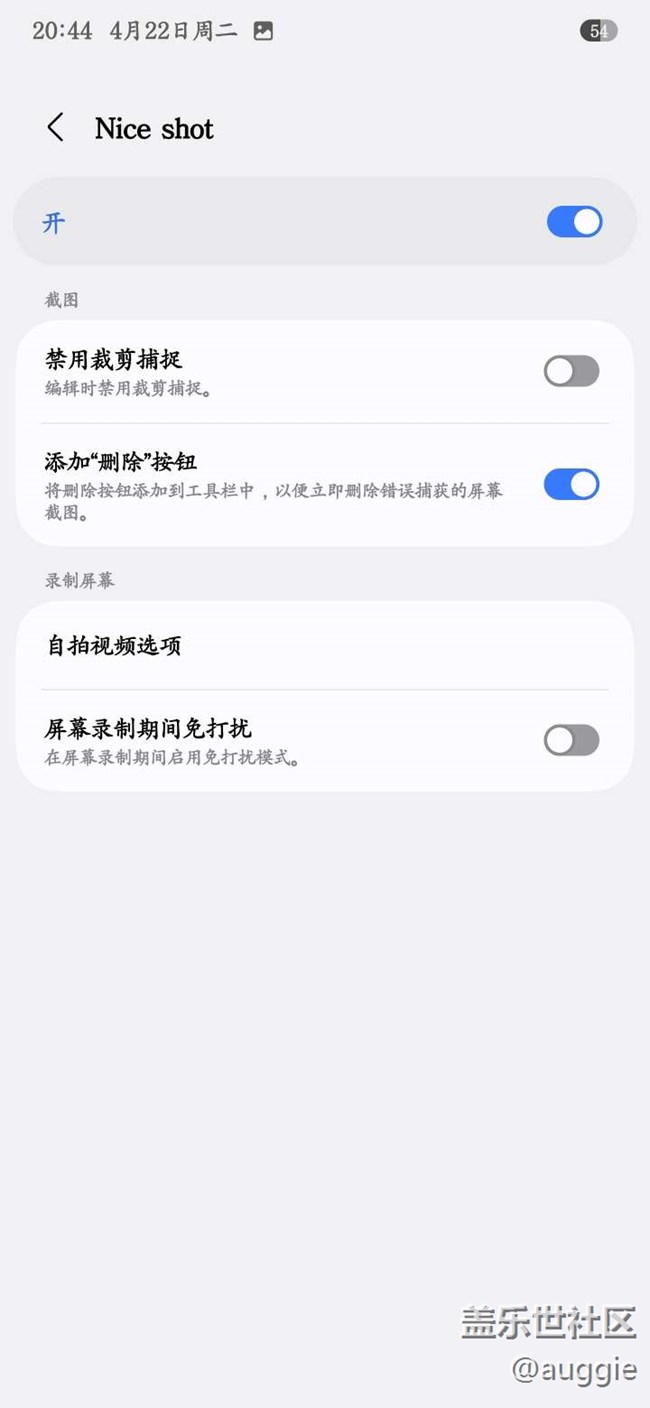
Task: Enable 禁用裁剪捕捉 switch
Action: (x=571, y=371)
